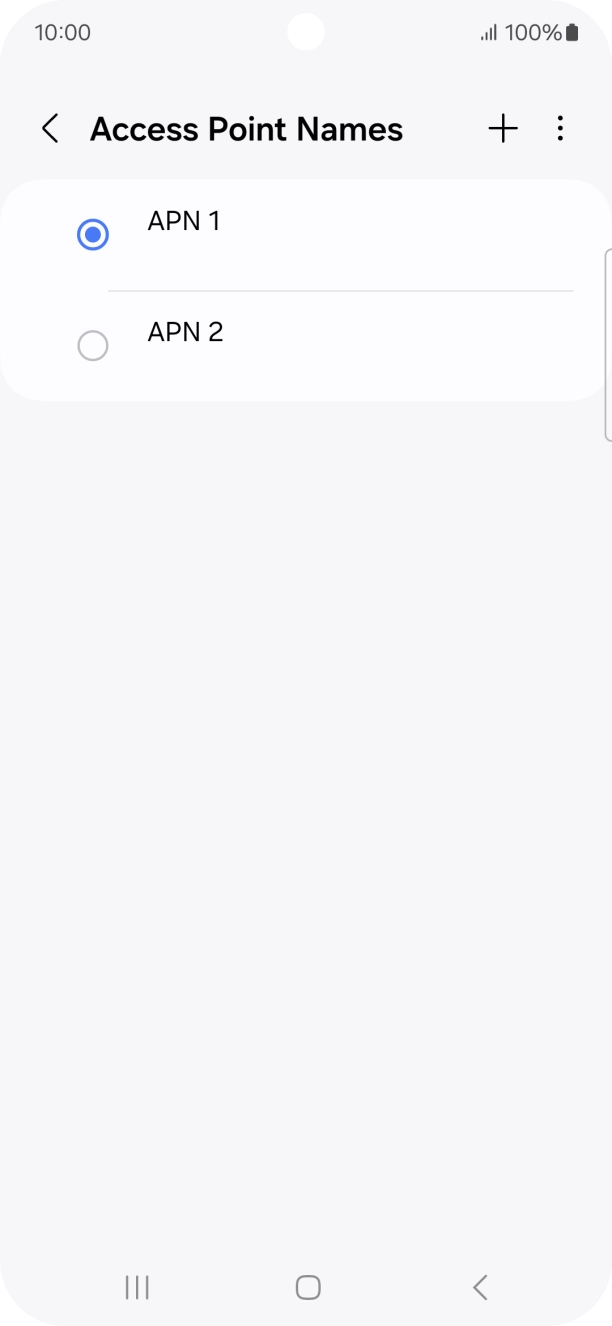Tap the system home button
The height and width of the screenshot is (1326, 612).
pyautogui.click(x=308, y=1287)
